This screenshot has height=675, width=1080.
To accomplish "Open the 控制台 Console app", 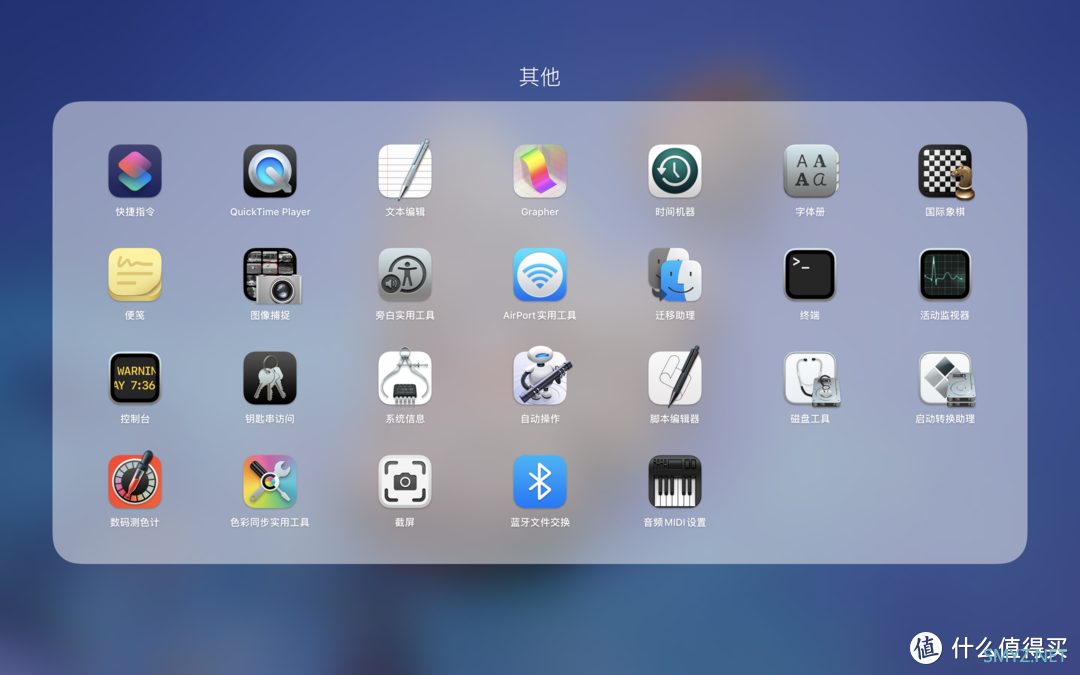I will pos(135,378).
